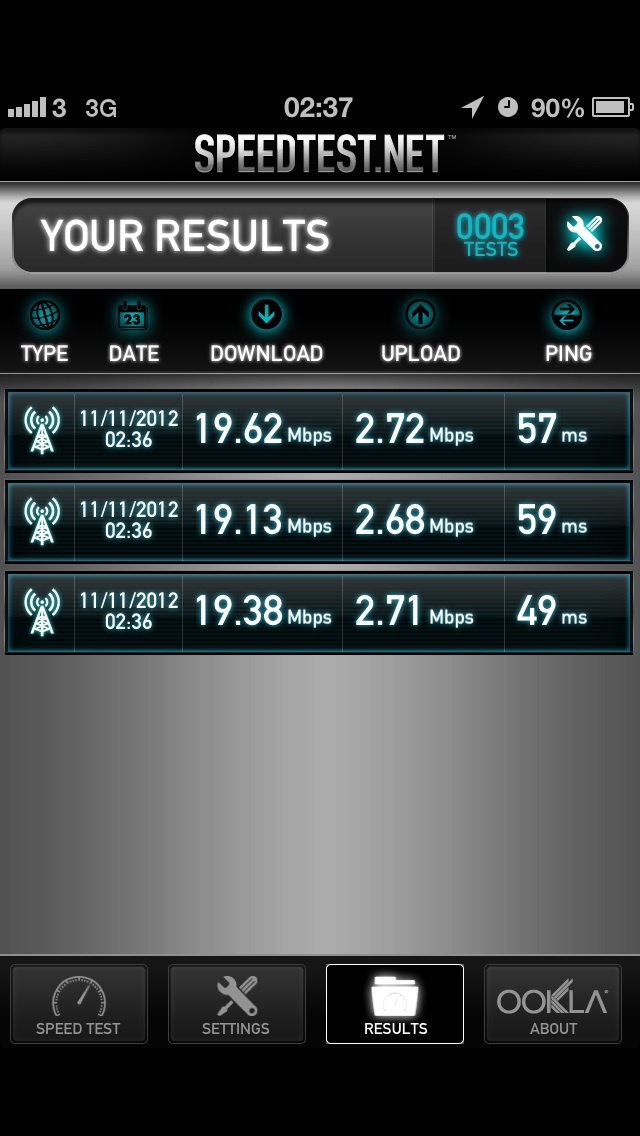
Task: Sort results by Download speed
Action: pos(266,333)
